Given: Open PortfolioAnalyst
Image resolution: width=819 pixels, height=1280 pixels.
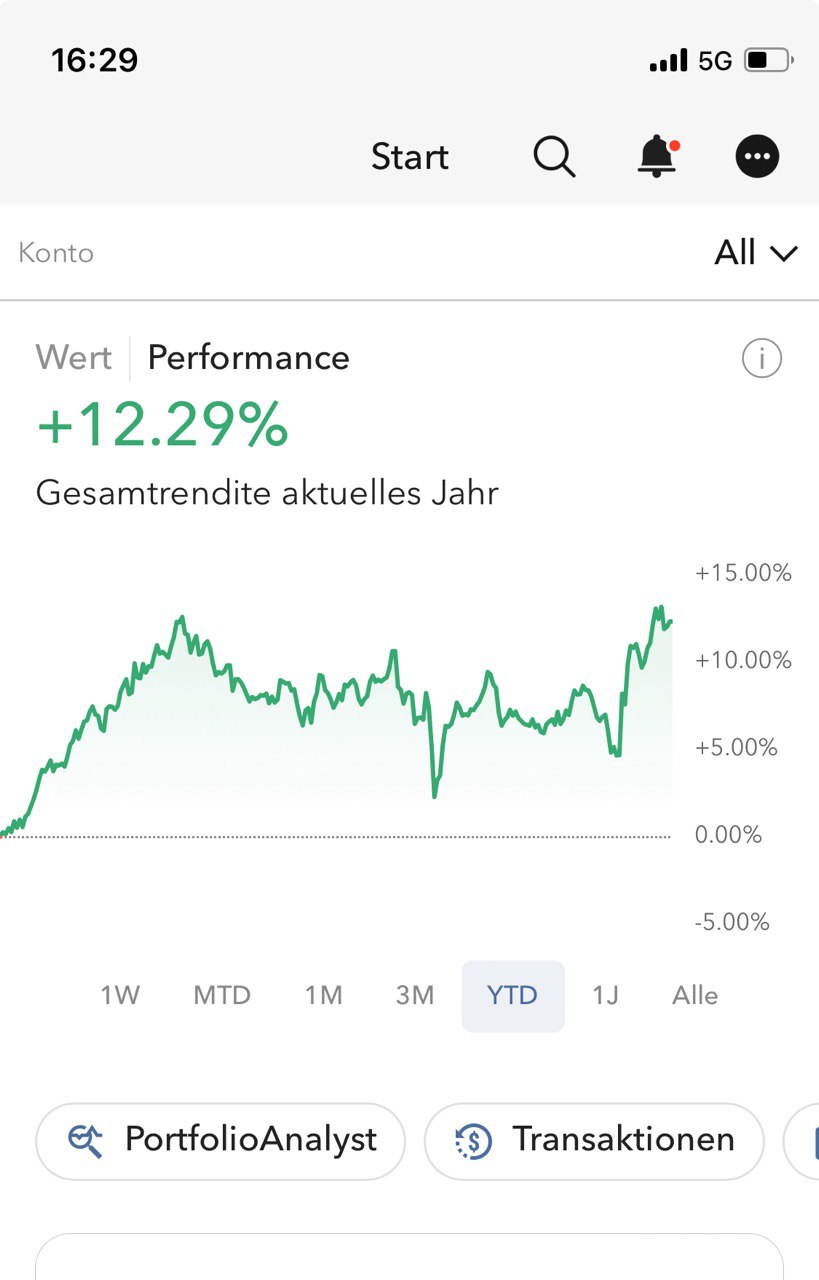Looking at the screenshot, I should pos(221,1140).
